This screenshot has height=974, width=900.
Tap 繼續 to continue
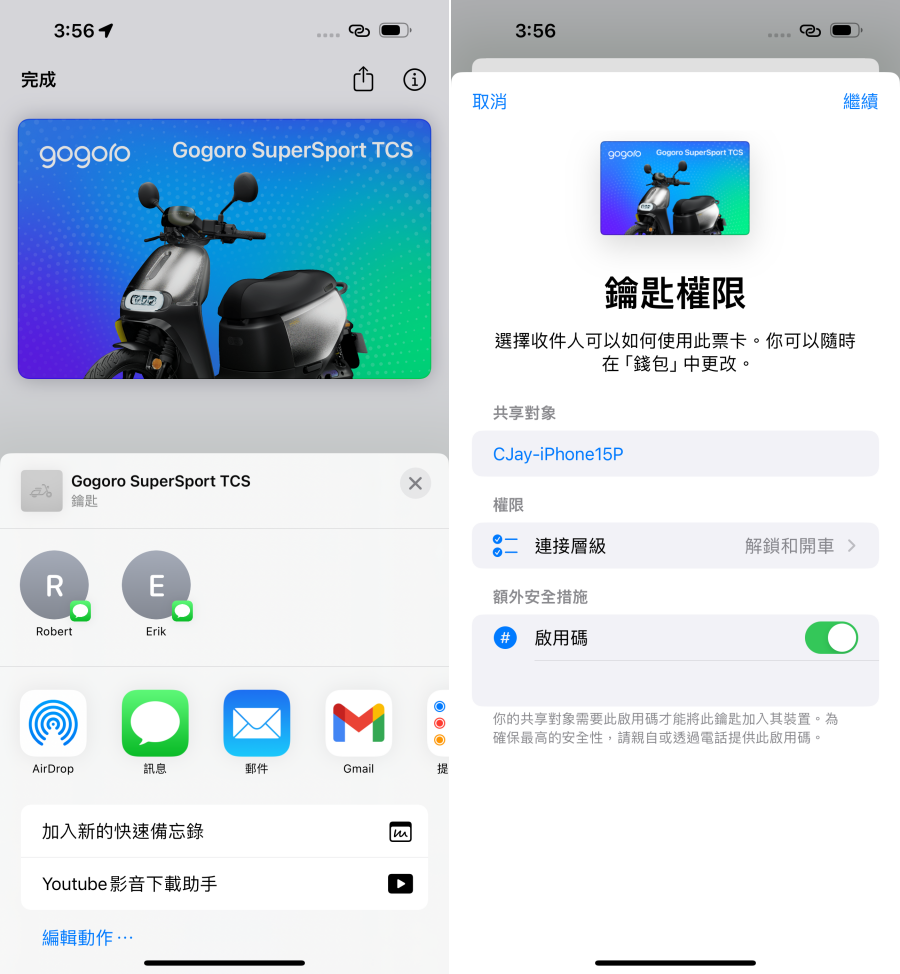(x=860, y=101)
